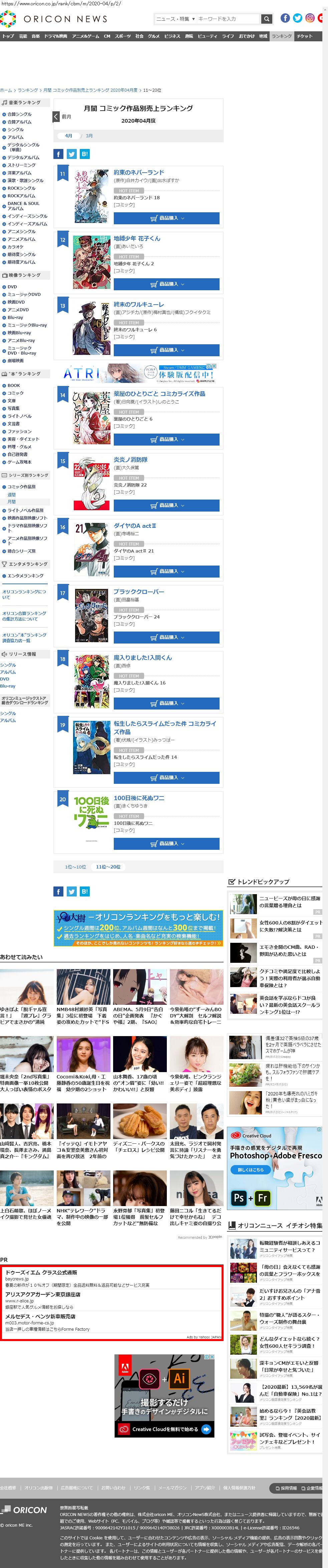The image size is (328, 1568).
Task: Tap the search magnifier button
Action: (266, 19)
